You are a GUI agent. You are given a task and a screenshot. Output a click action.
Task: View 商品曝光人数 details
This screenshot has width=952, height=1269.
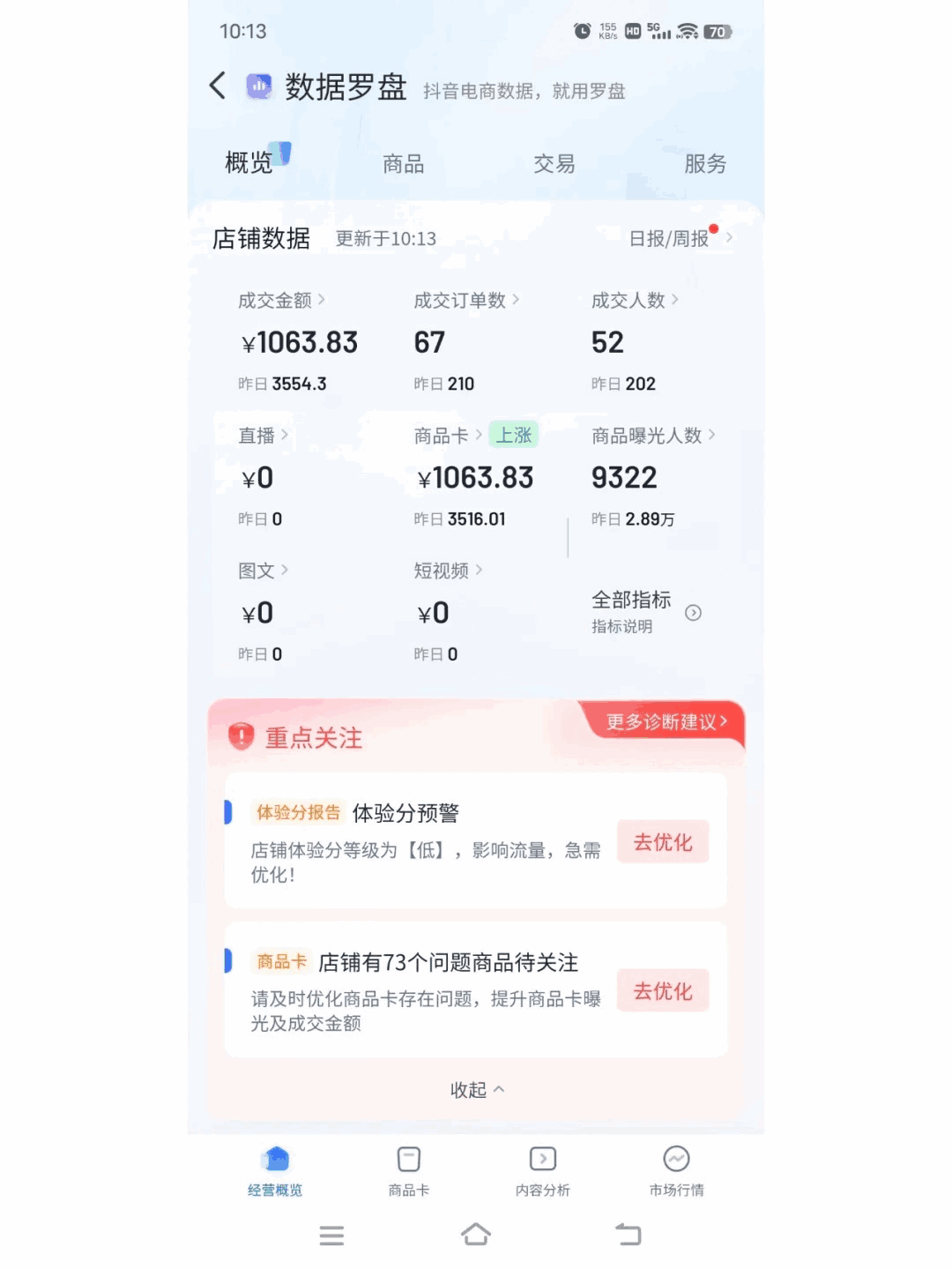(652, 436)
